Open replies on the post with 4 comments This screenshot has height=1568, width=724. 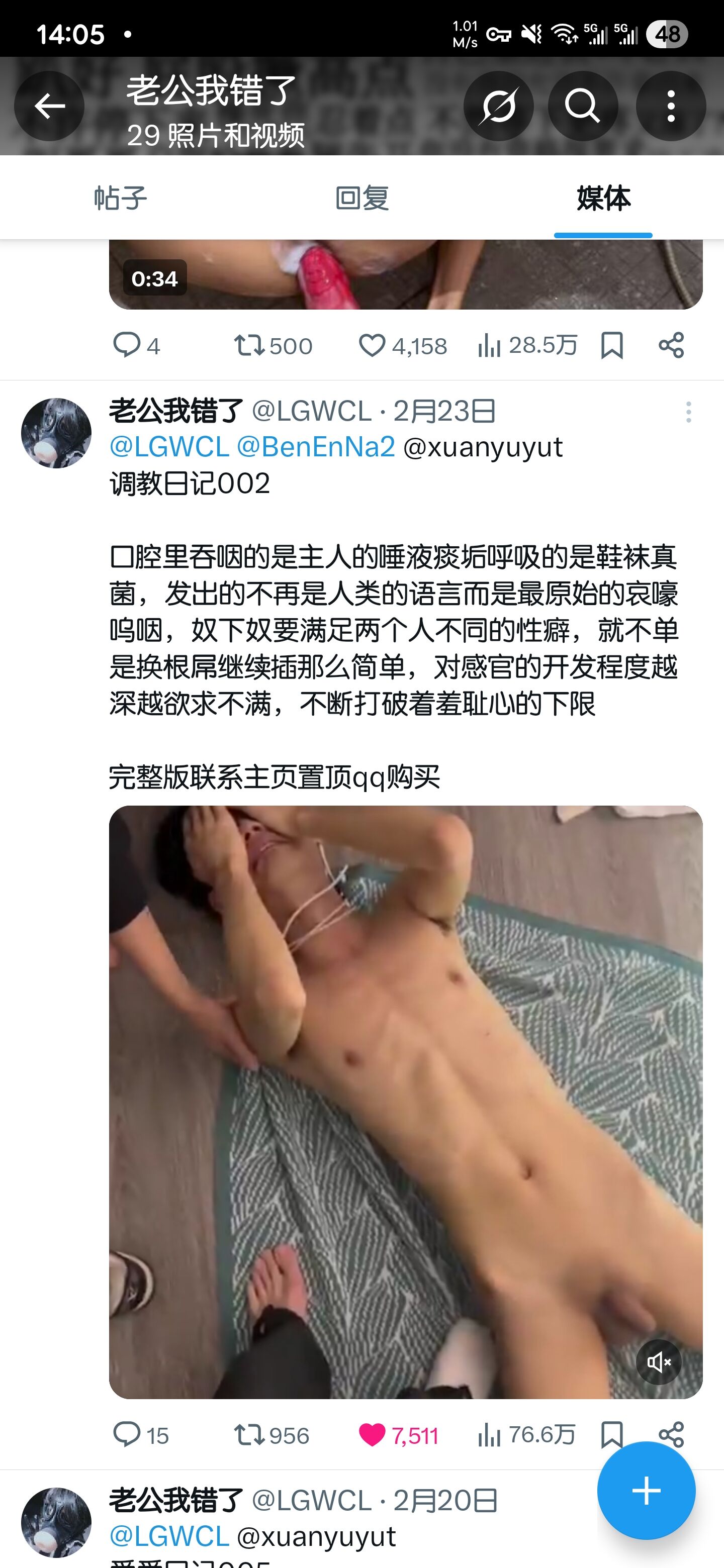[136, 346]
